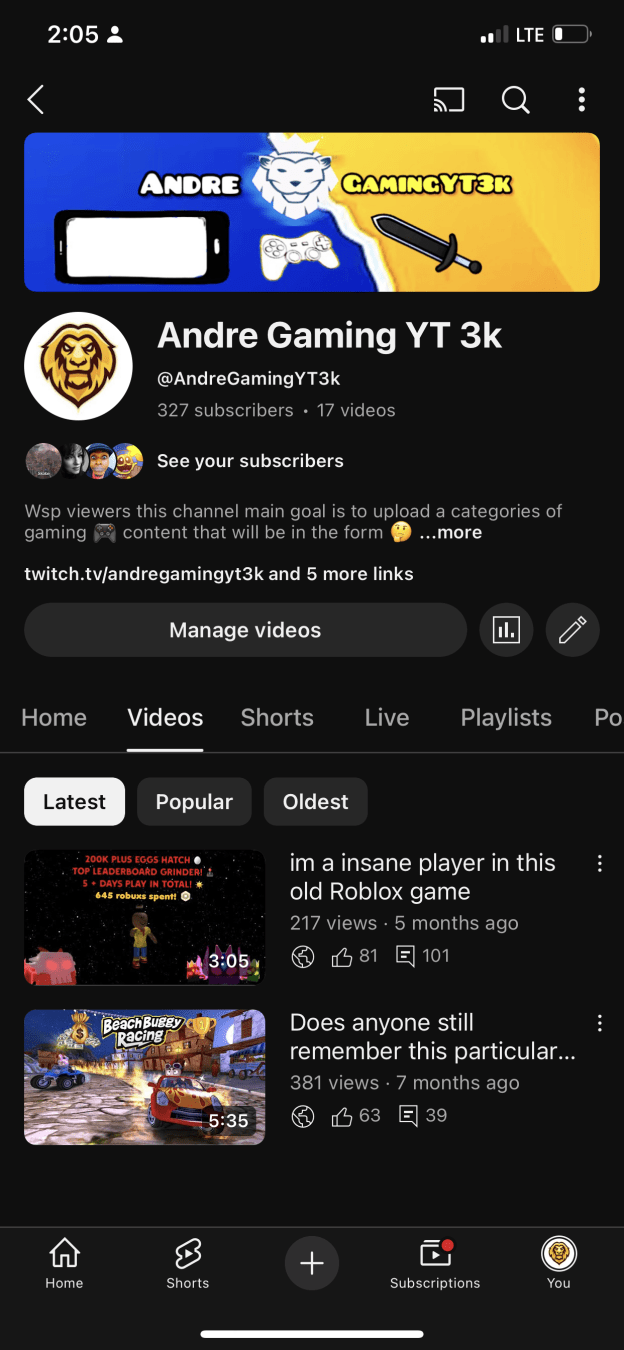624x1350 pixels.
Task: Tap the Manage videos button
Action: tap(245, 630)
